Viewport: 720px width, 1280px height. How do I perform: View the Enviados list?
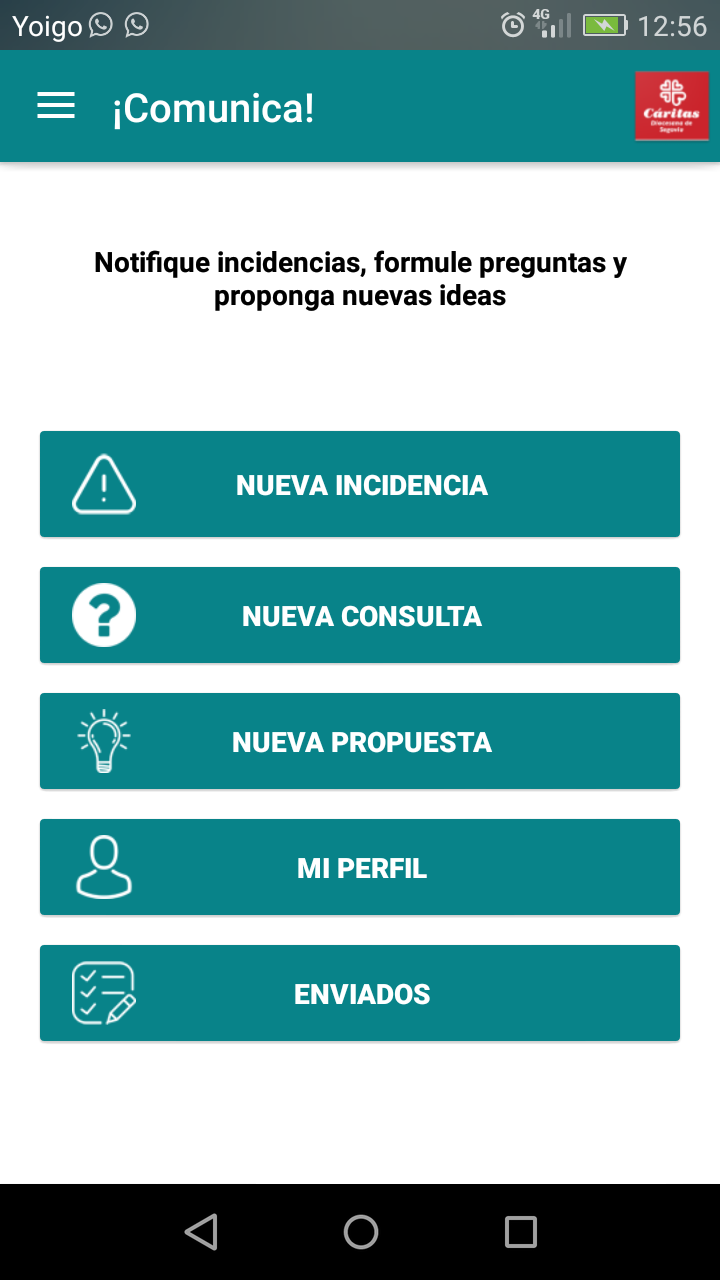click(x=360, y=993)
